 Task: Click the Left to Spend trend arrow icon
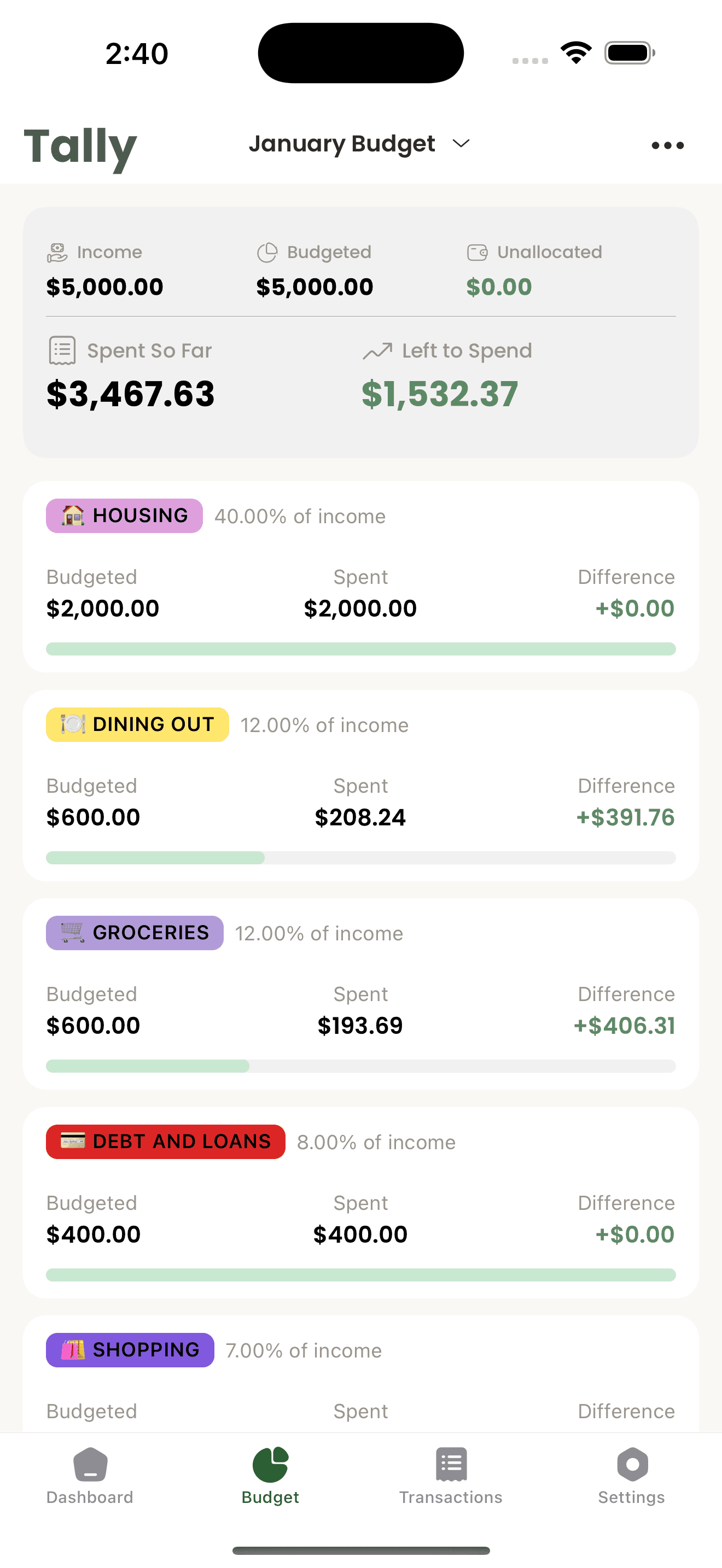click(x=377, y=349)
